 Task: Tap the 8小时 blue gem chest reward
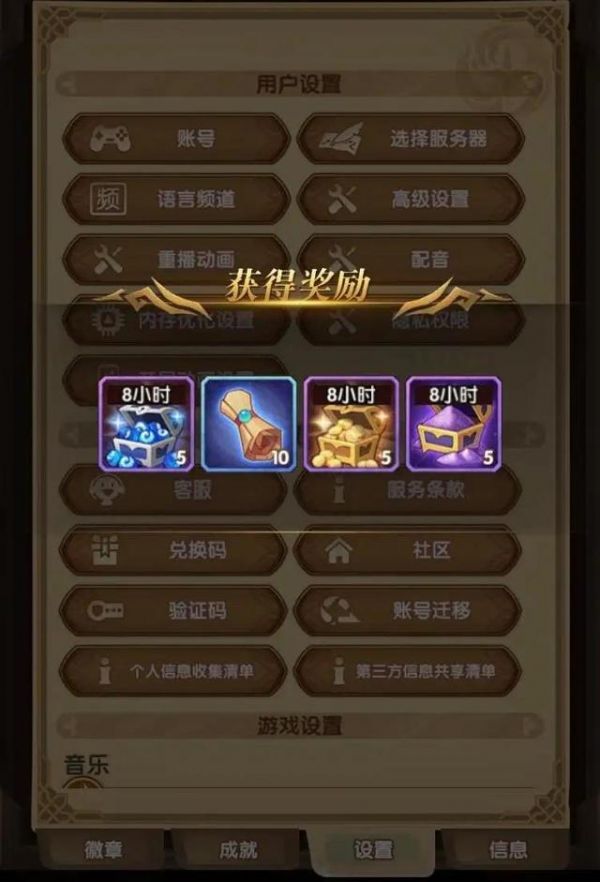tap(148, 423)
